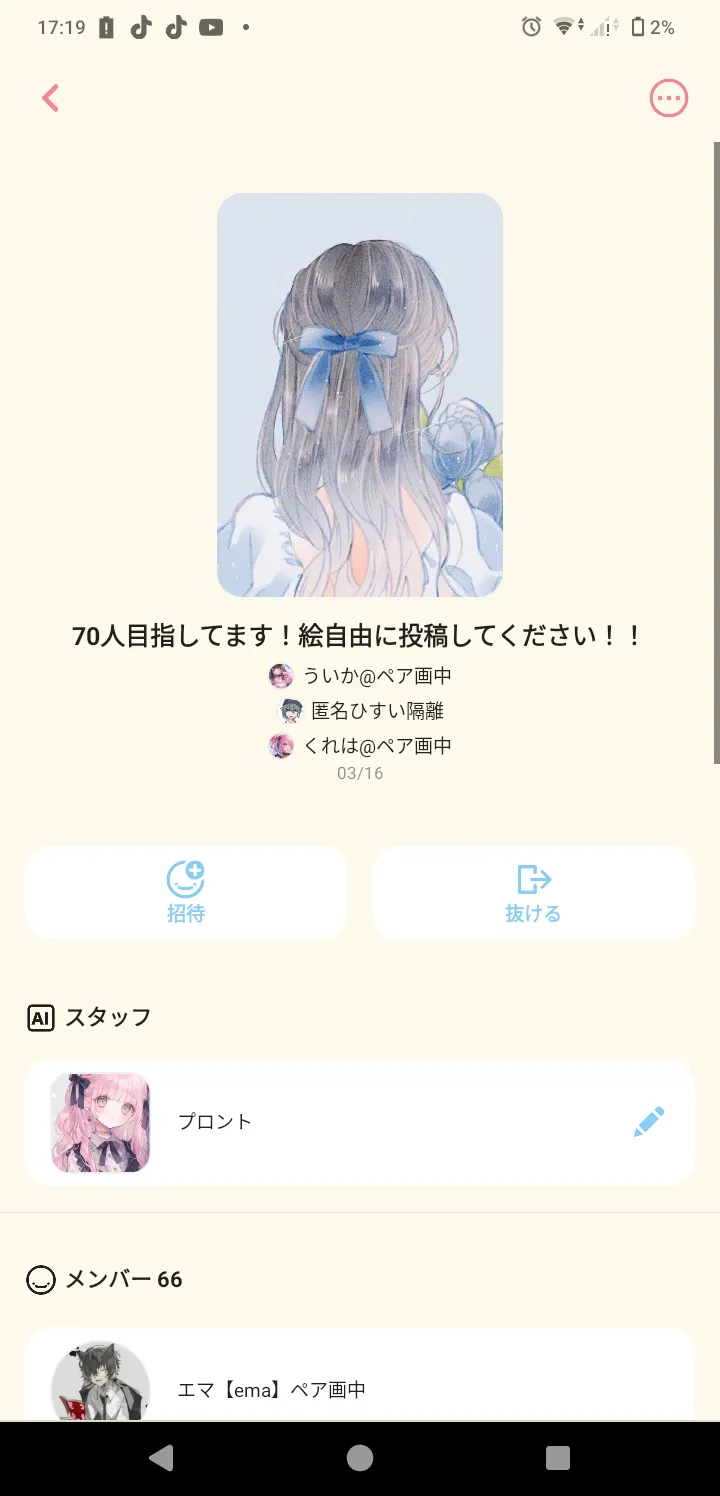Open 匿名ひすい隔離 profile

coord(360,711)
